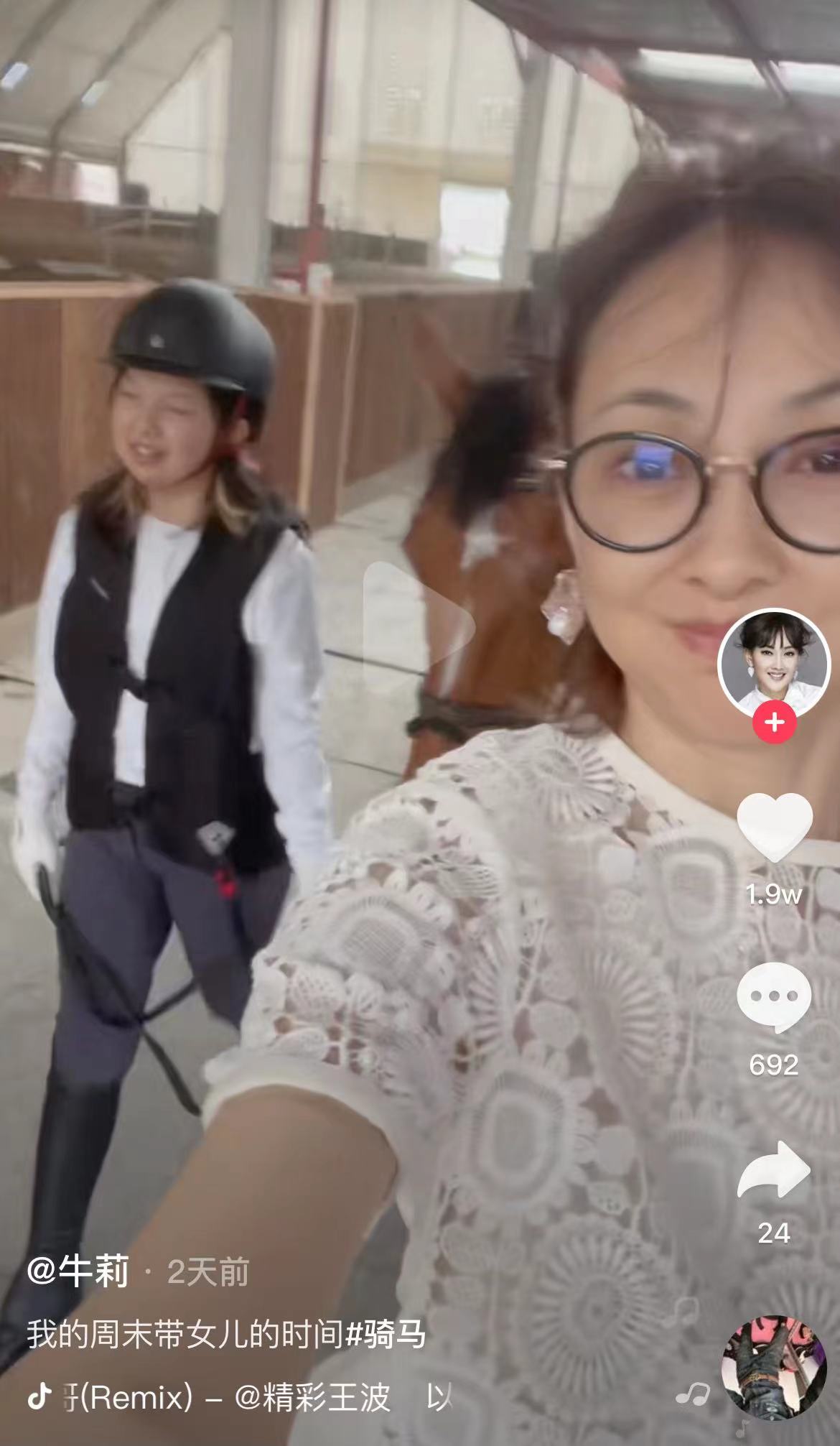Open @牛莉 username profile
Viewport: 840px width, 1446px height.
click(x=78, y=1271)
